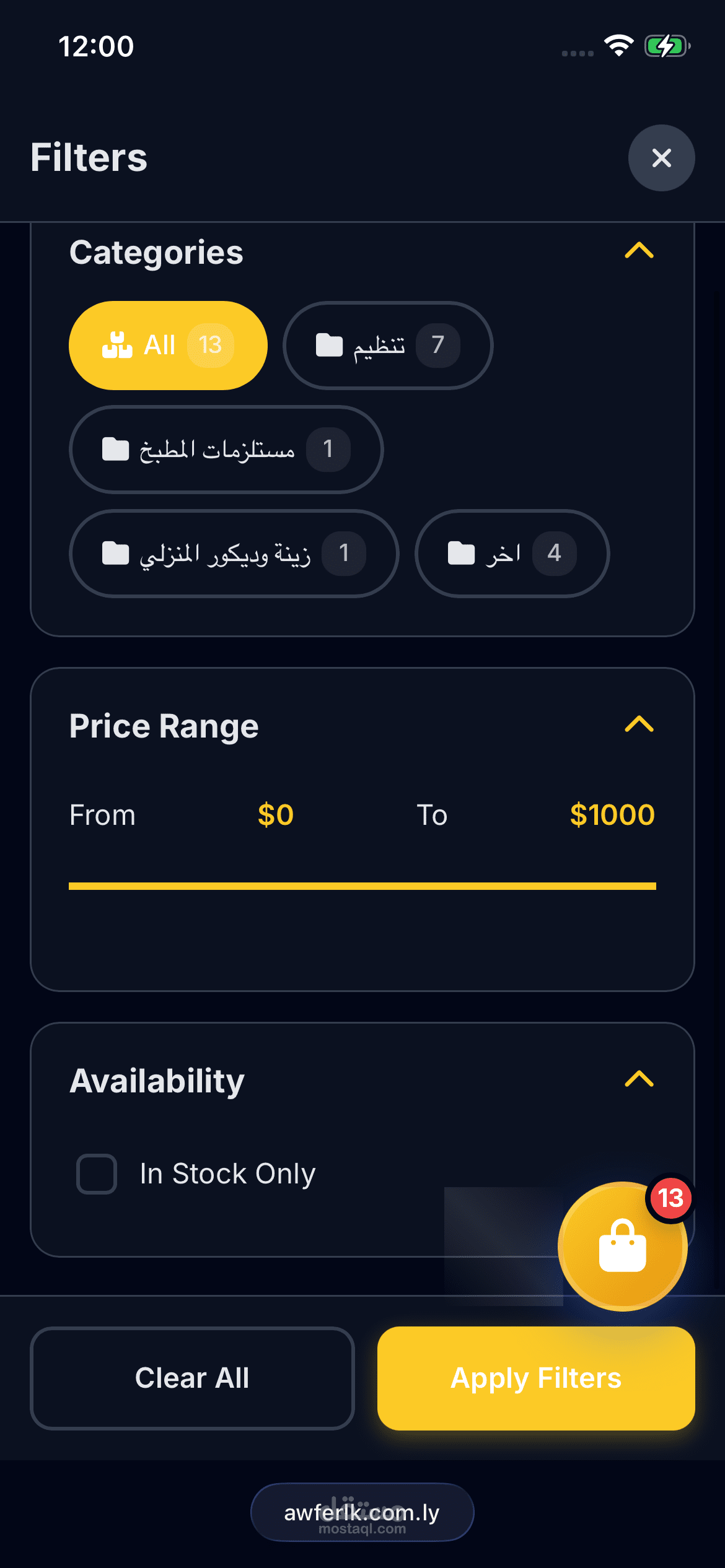This screenshot has height=1568, width=725.
Task: Filter by the تنظيم category
Action: (x=387, y=346)
